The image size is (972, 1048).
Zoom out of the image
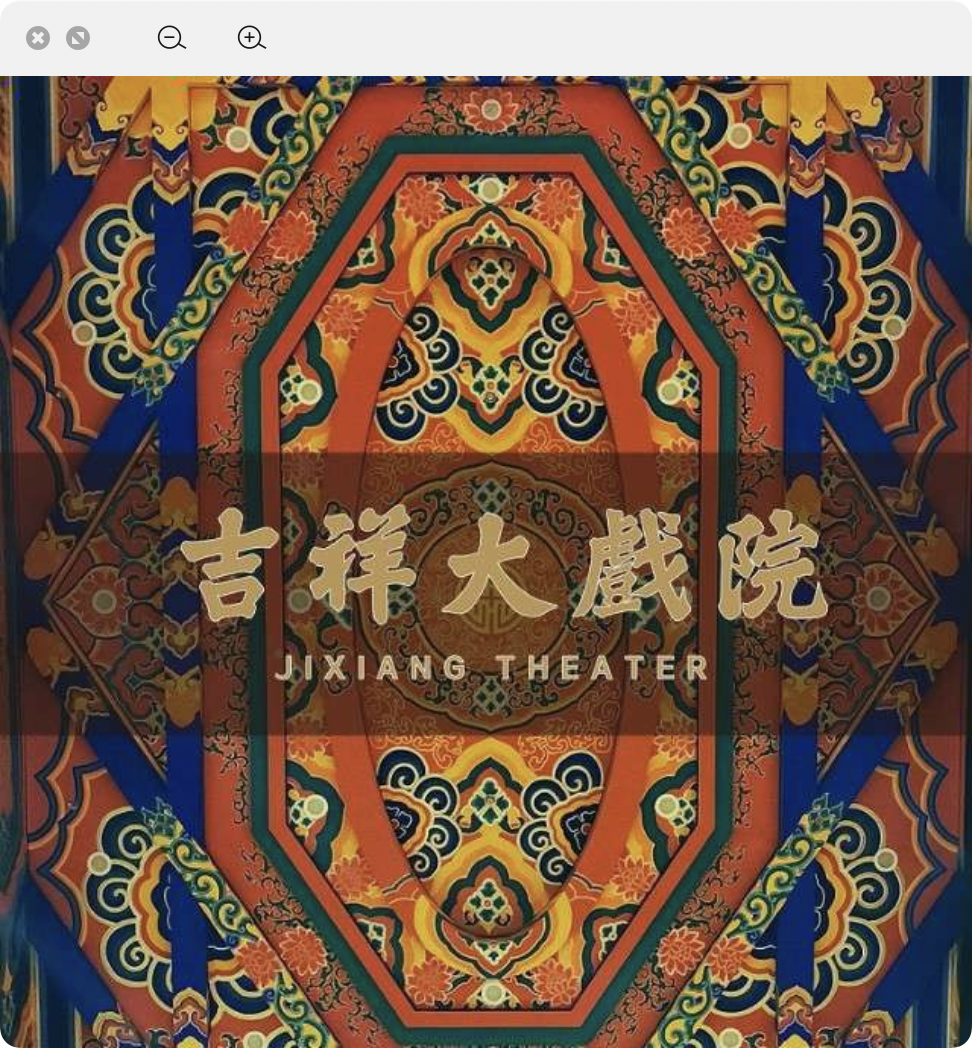tap(171, 38)
